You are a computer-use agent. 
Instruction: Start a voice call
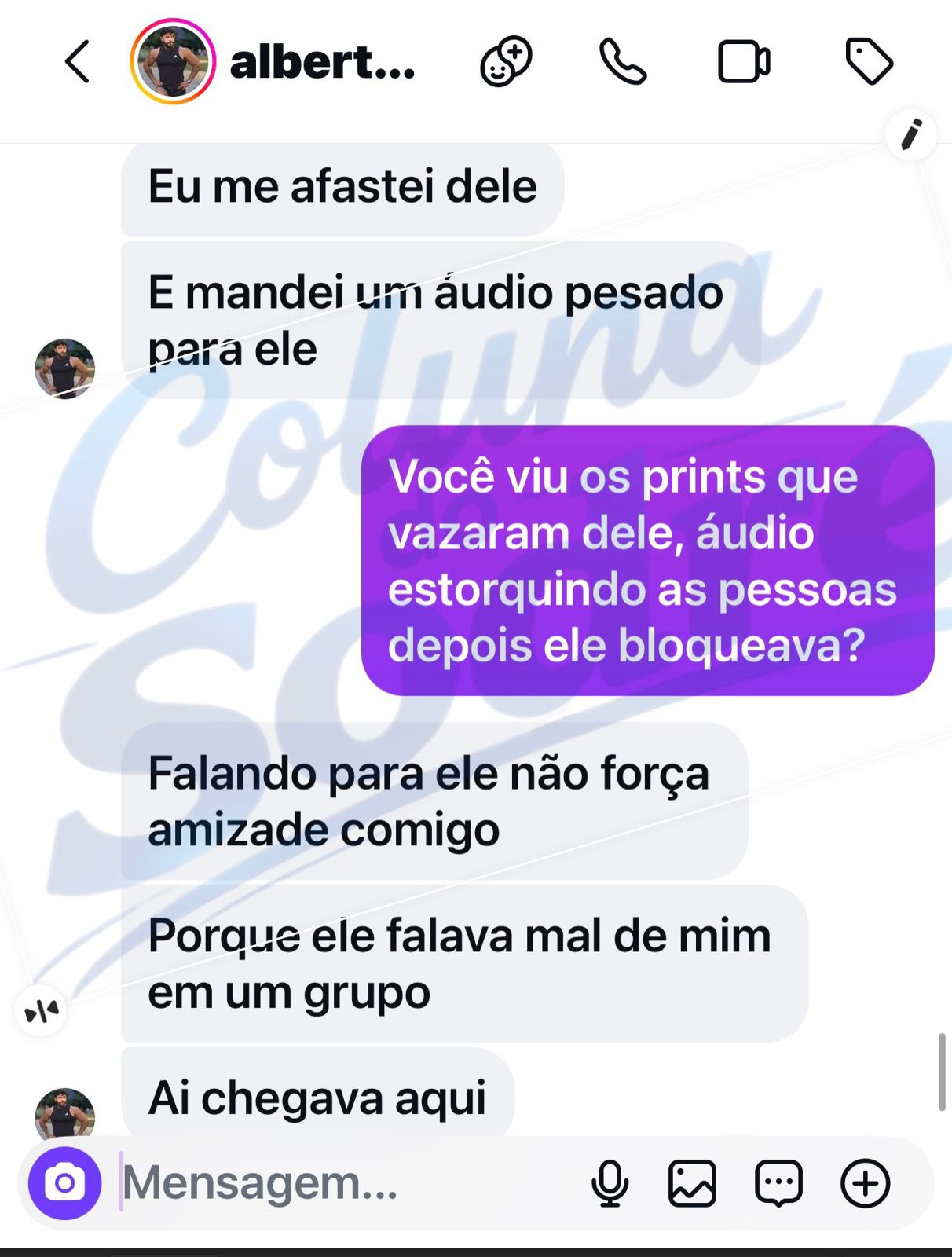click(x=623, y=62)
